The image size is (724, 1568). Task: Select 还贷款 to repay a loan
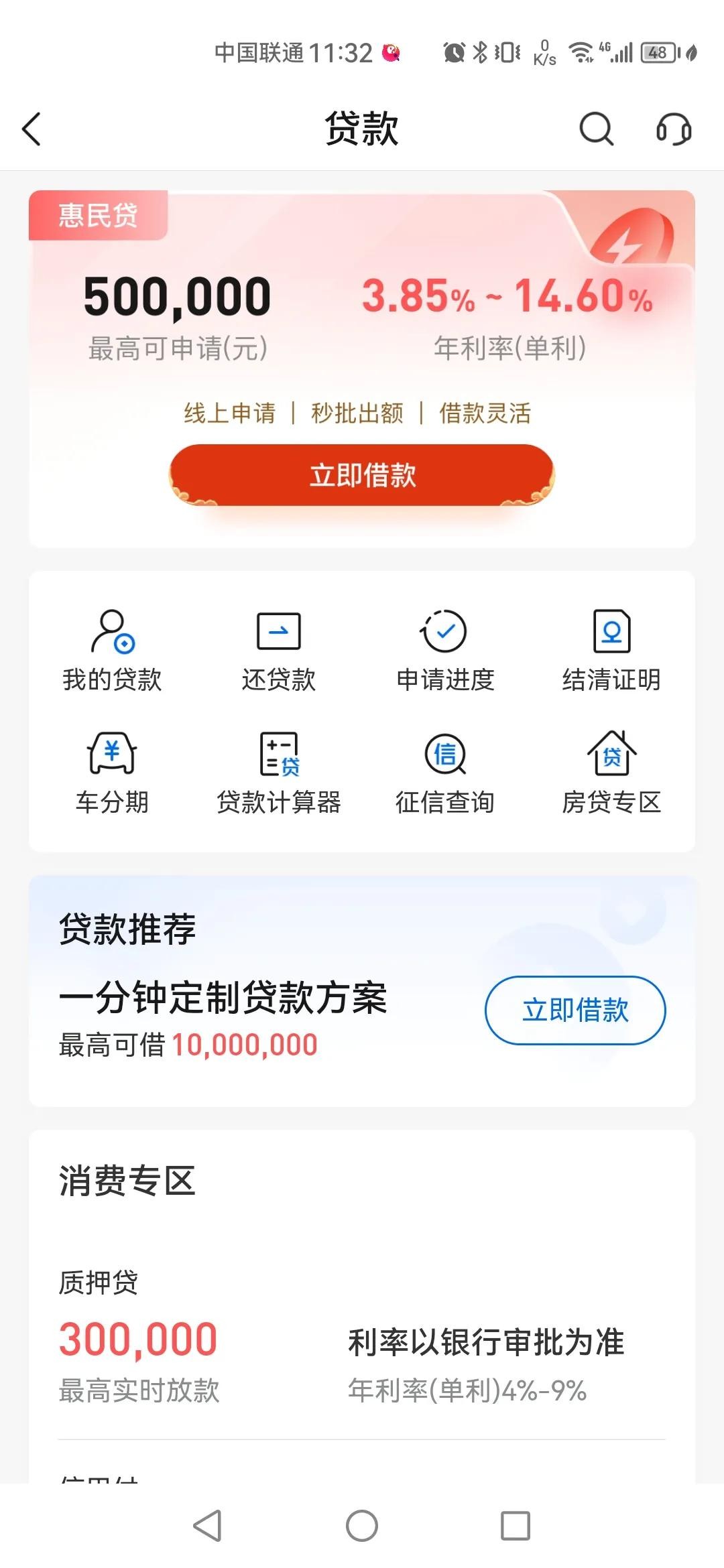279,650
